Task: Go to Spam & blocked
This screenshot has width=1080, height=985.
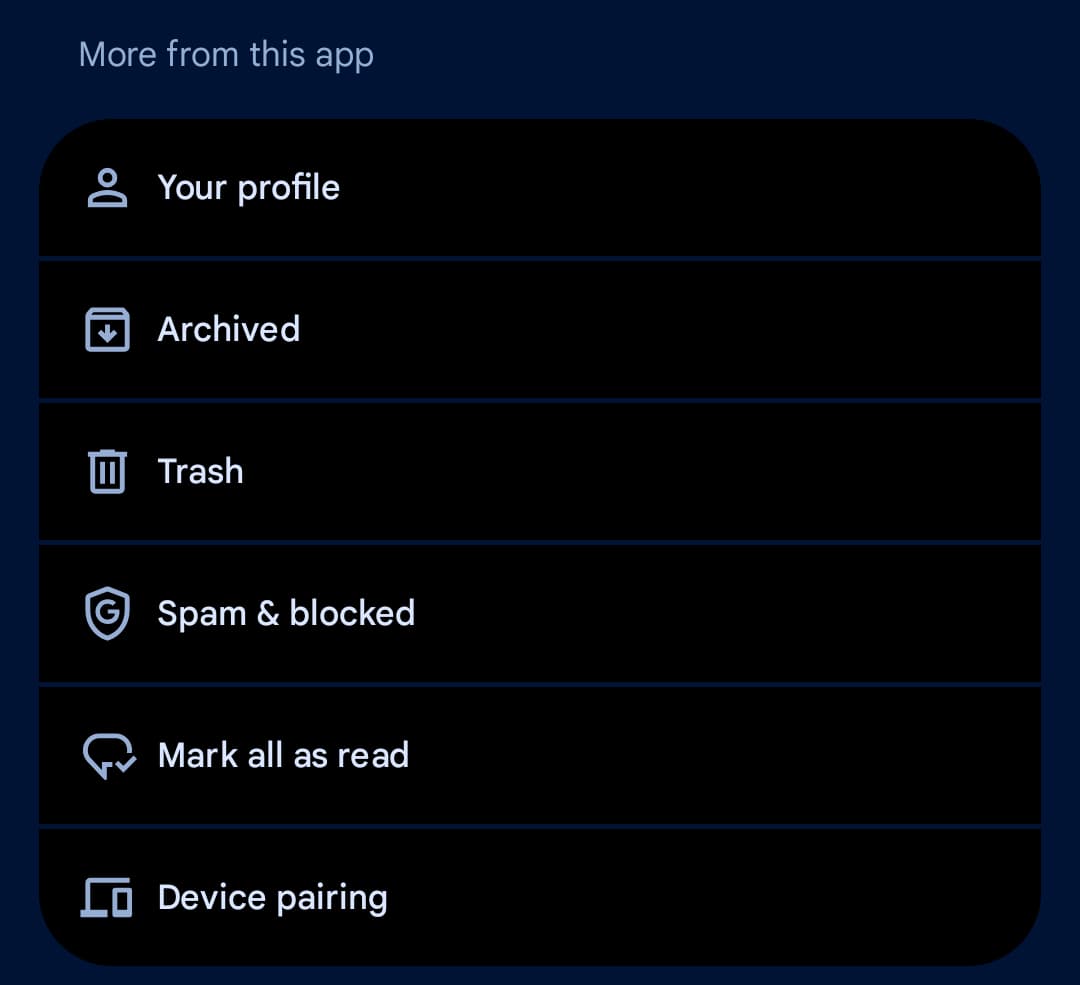Action: coord(285,614)
